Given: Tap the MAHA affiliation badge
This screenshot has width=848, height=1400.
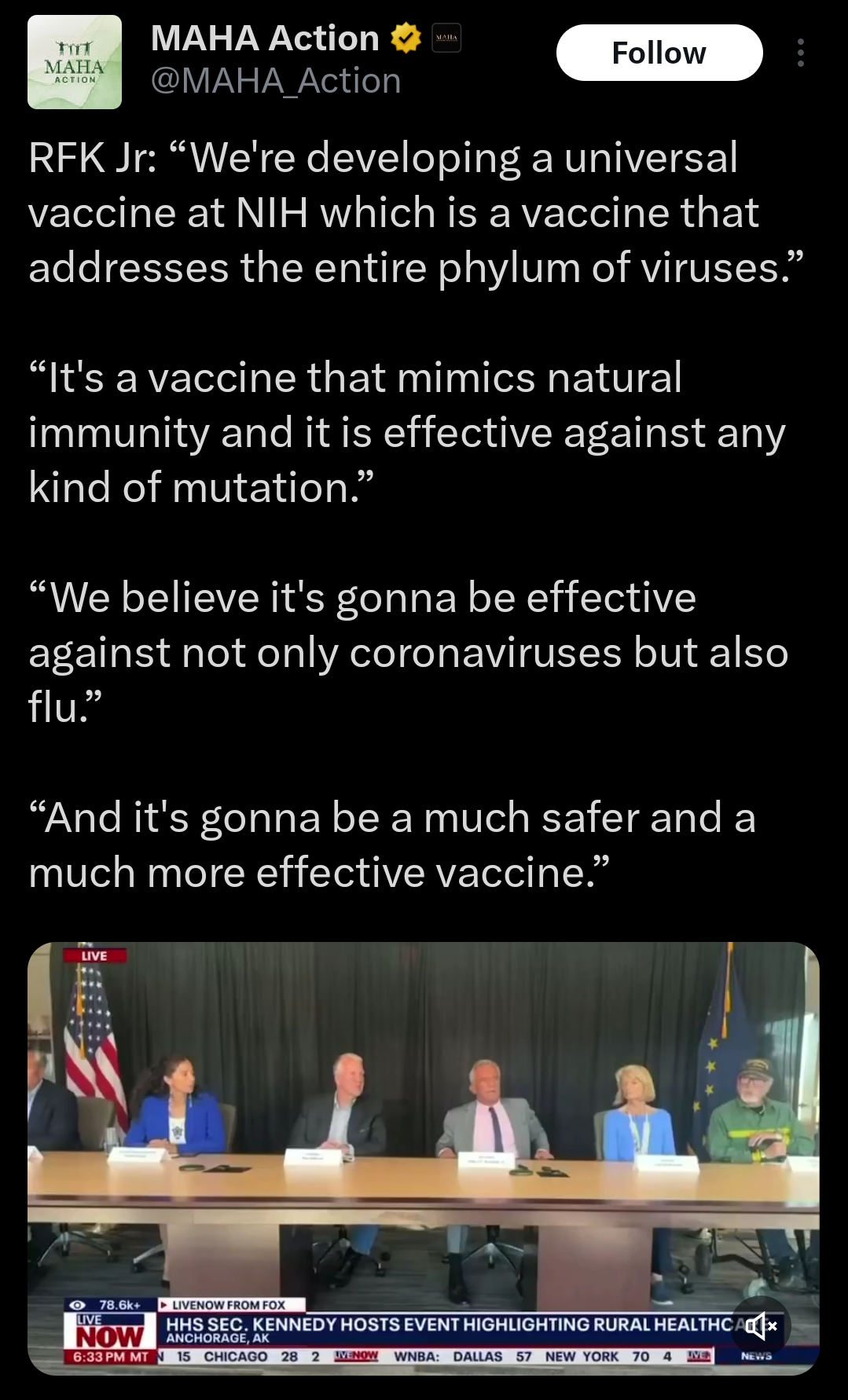Looking at the screenshot, I should click(446, 38).
